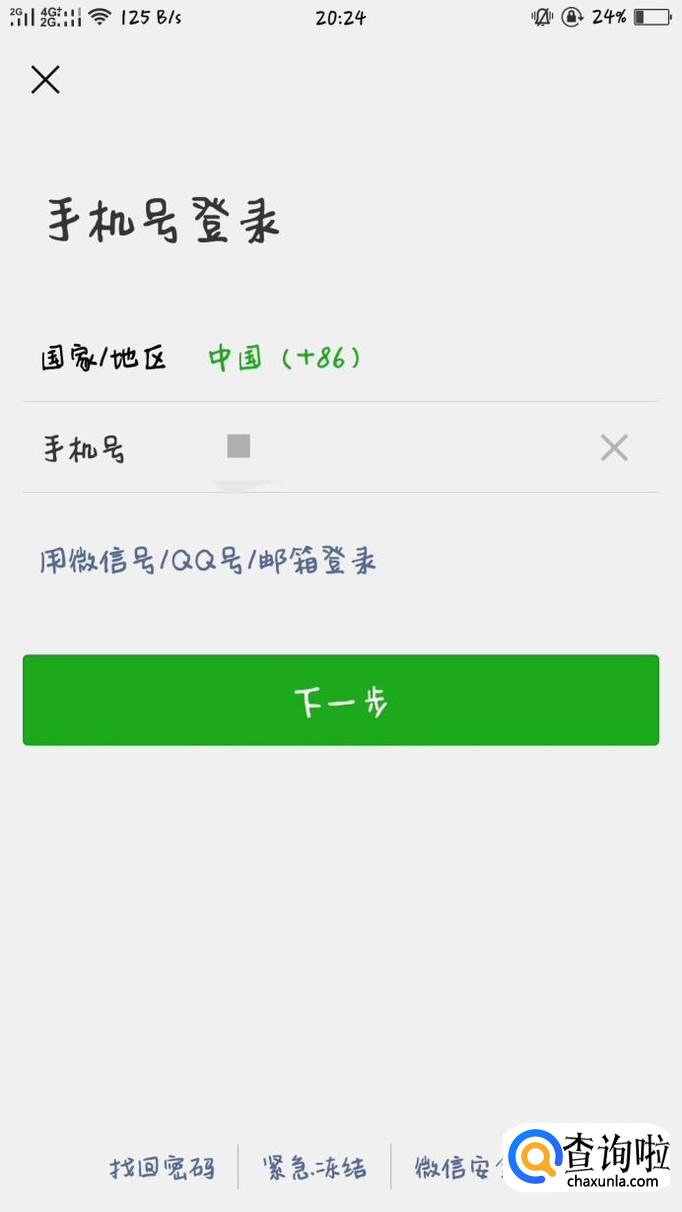This screenshot has height=1212, width=682.
Task: Change the country/region 中国 (+86)
Action: [285, 357]
